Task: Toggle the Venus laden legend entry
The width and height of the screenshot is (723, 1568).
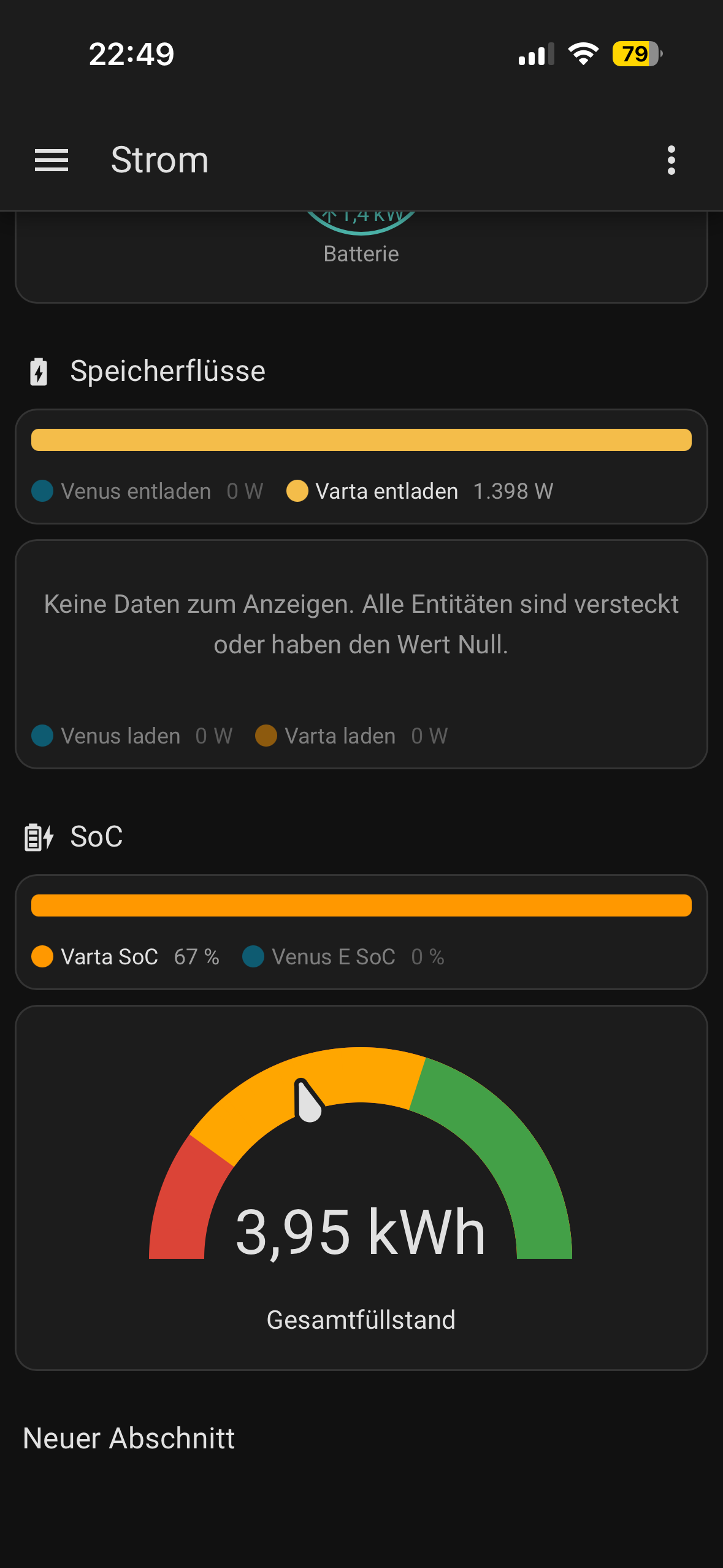Action: click(132, 736)
